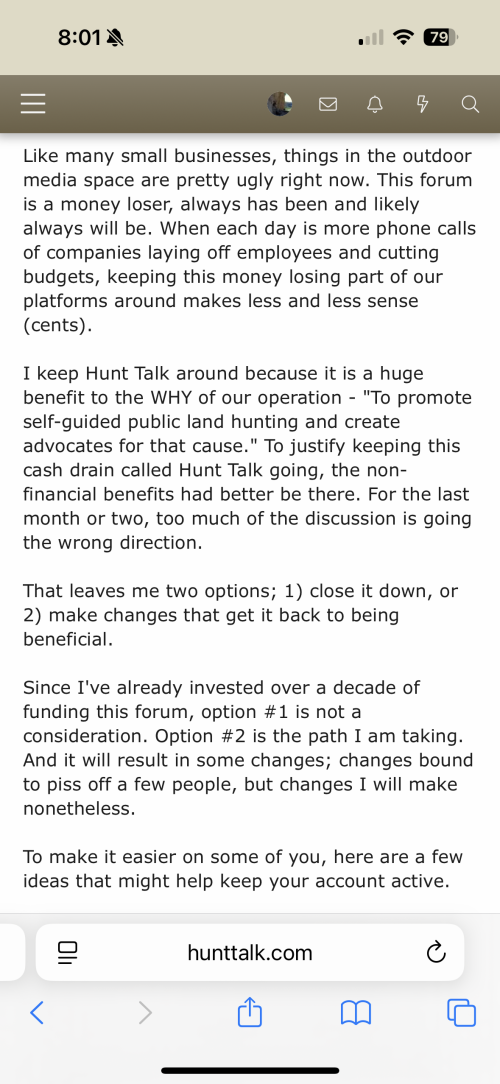Go back to the previous page

click(37, 1013)
